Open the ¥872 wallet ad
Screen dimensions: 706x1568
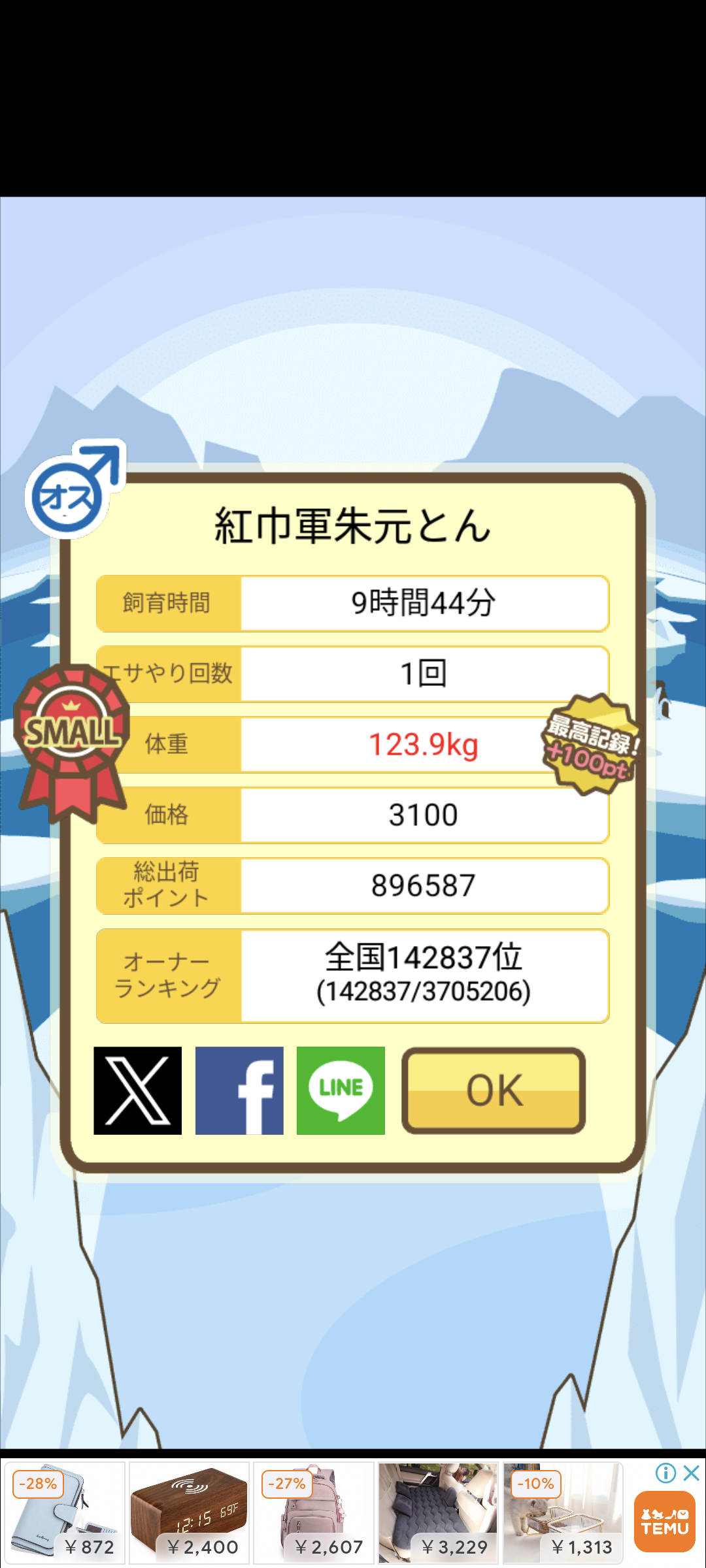click(x=65, y=1513)
